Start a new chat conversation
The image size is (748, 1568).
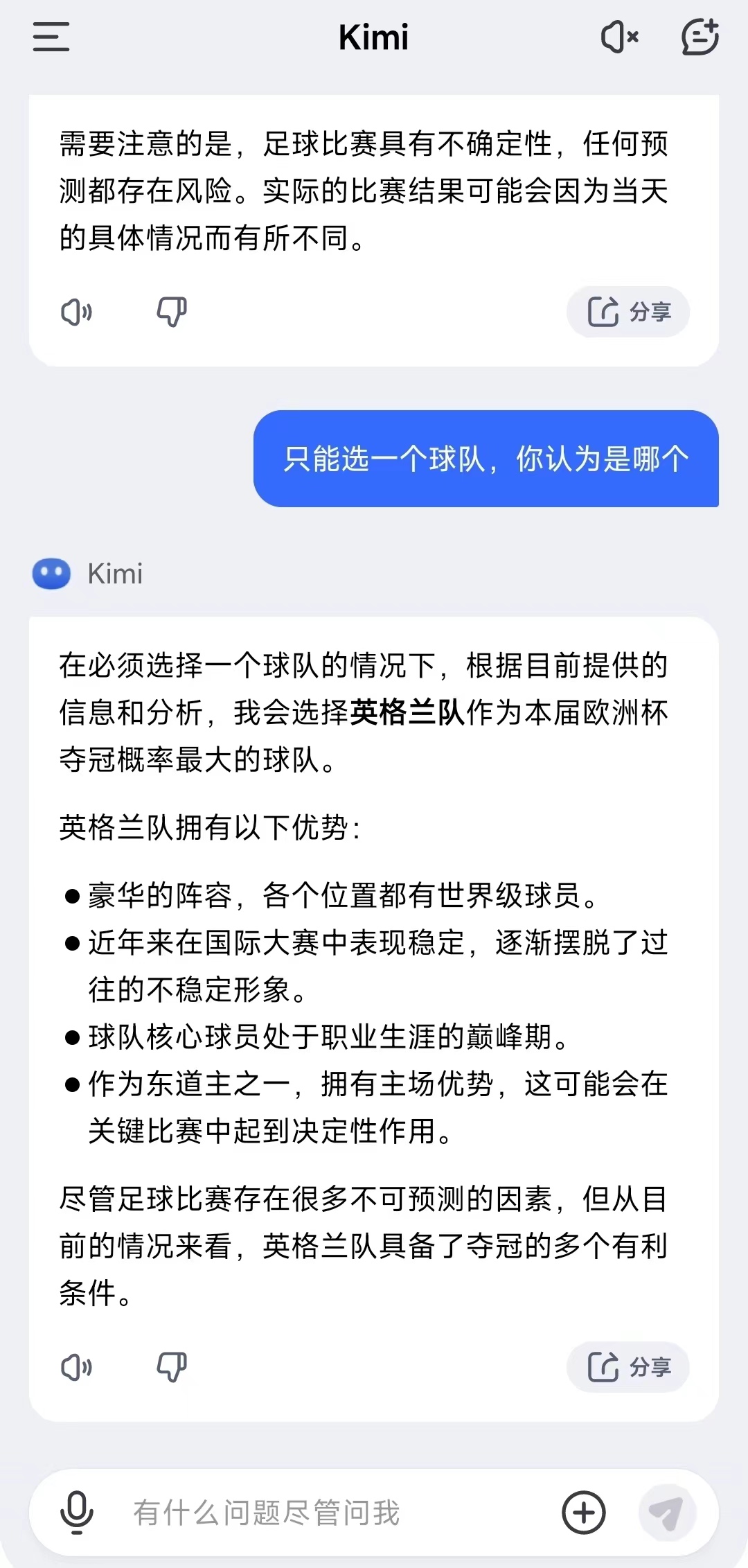pyautogui.click(x=700, y=37)
